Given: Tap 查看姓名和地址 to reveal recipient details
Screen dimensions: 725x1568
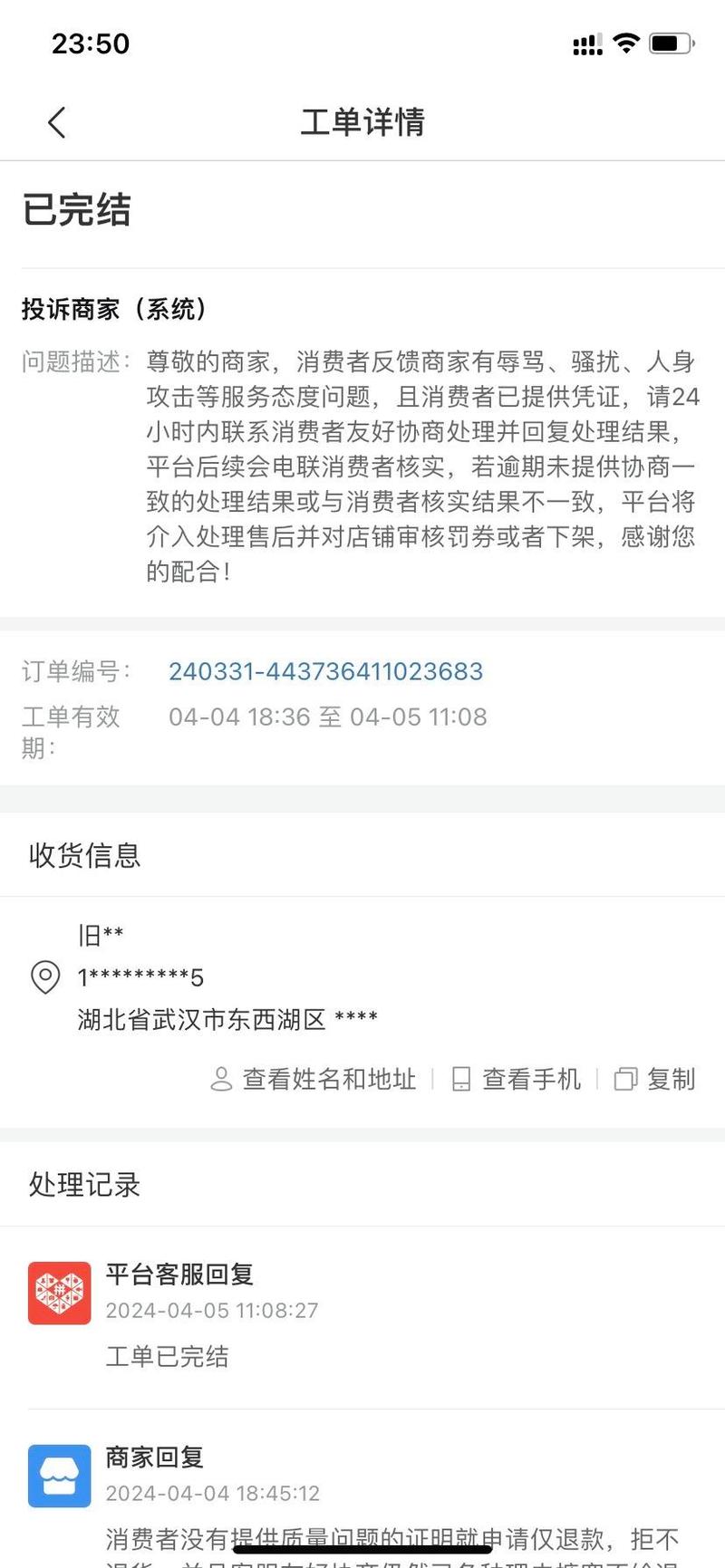Looking at the screenshot, I should [314, 1079].
